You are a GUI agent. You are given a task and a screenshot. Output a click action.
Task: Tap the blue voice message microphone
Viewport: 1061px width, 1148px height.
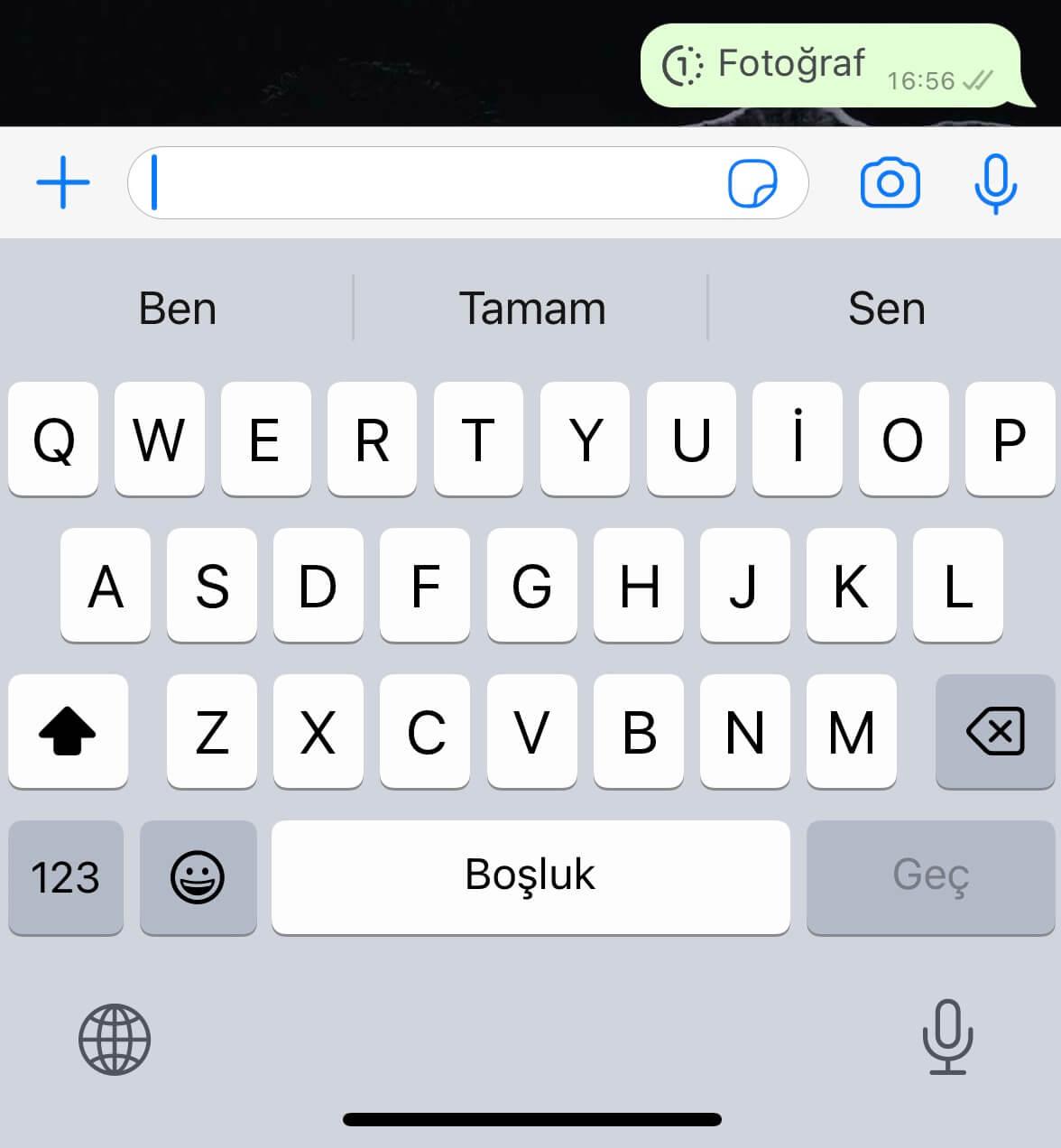click(995, 183)
